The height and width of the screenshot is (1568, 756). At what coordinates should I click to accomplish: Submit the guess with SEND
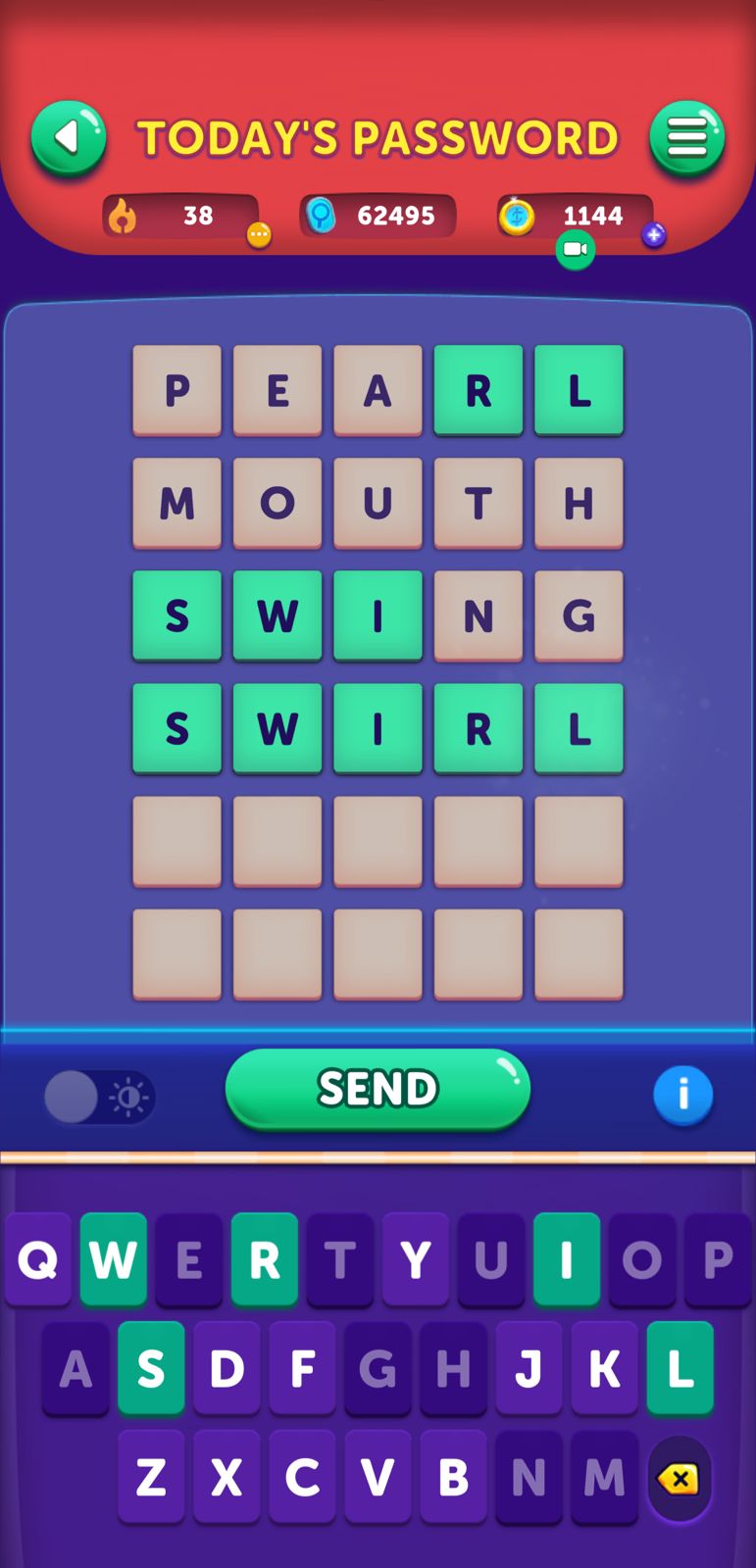(x=378, y=1089)
